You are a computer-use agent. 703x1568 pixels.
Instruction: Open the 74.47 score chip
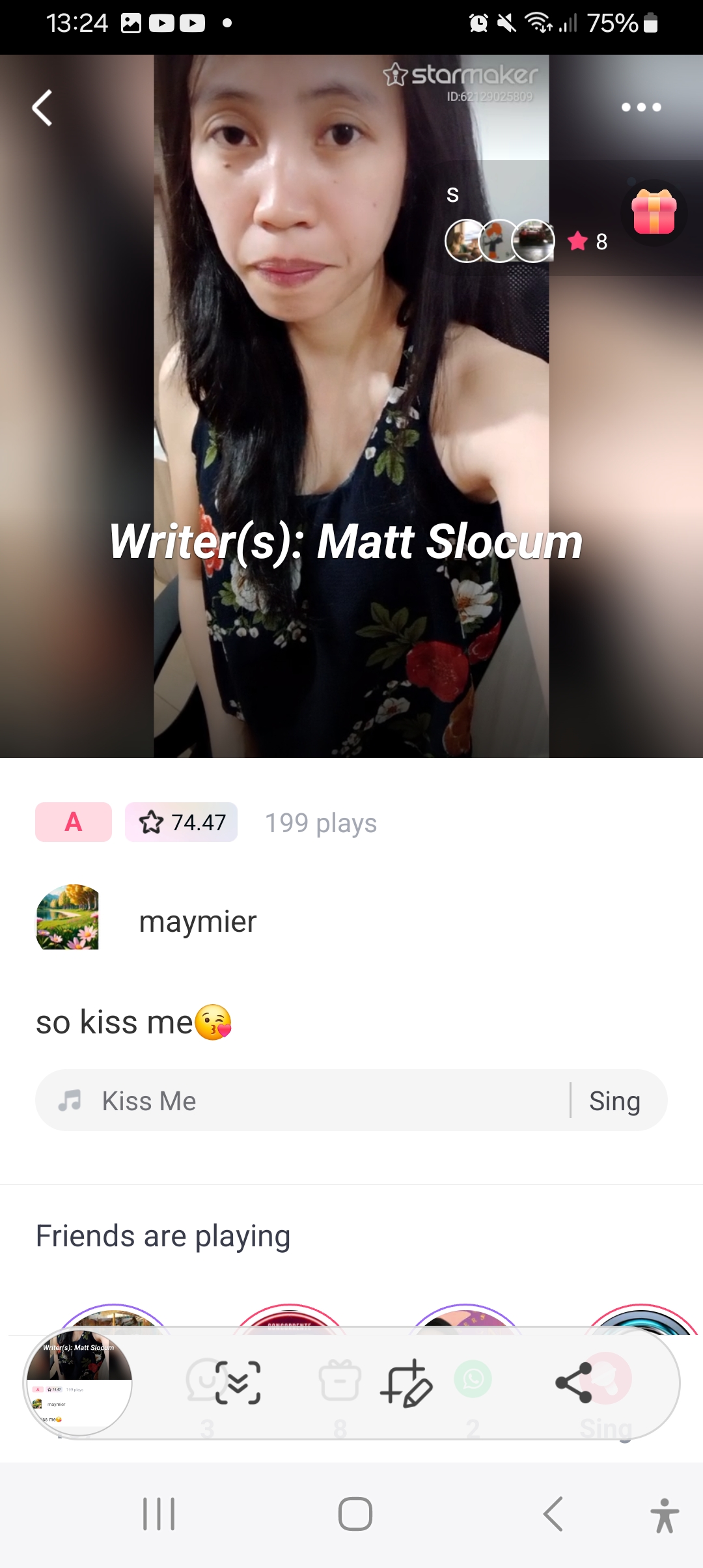182,822
